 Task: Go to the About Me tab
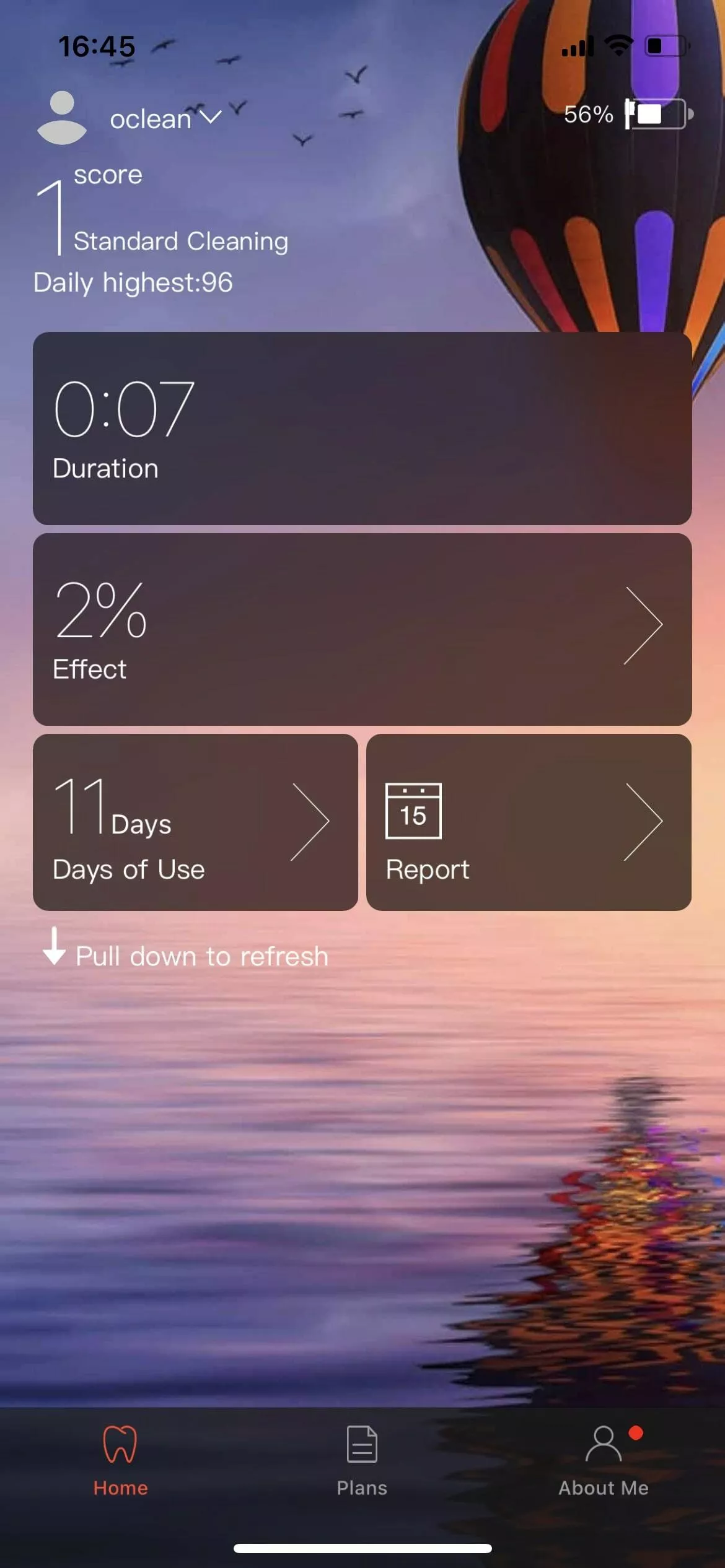604,1460
